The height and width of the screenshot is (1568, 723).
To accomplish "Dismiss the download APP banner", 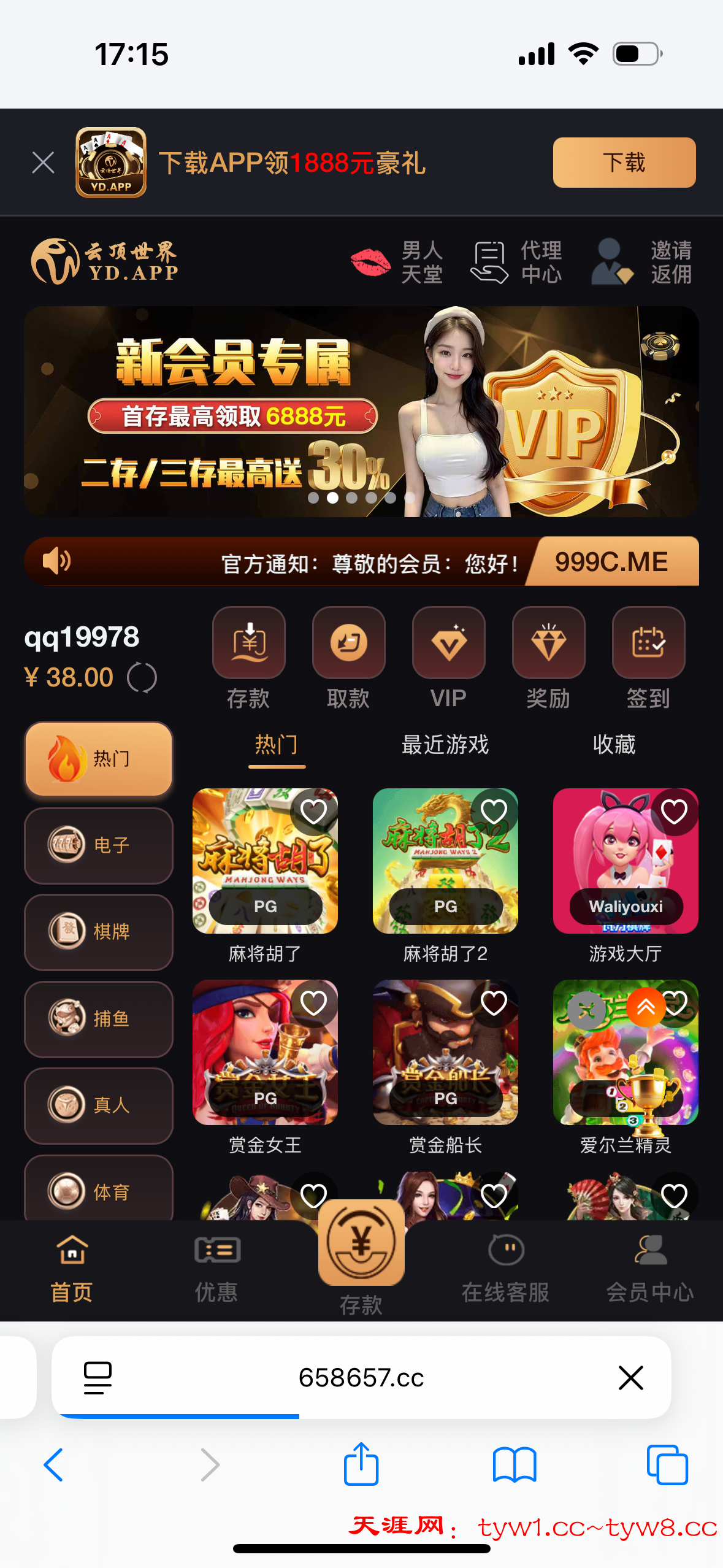I will 43,163.
